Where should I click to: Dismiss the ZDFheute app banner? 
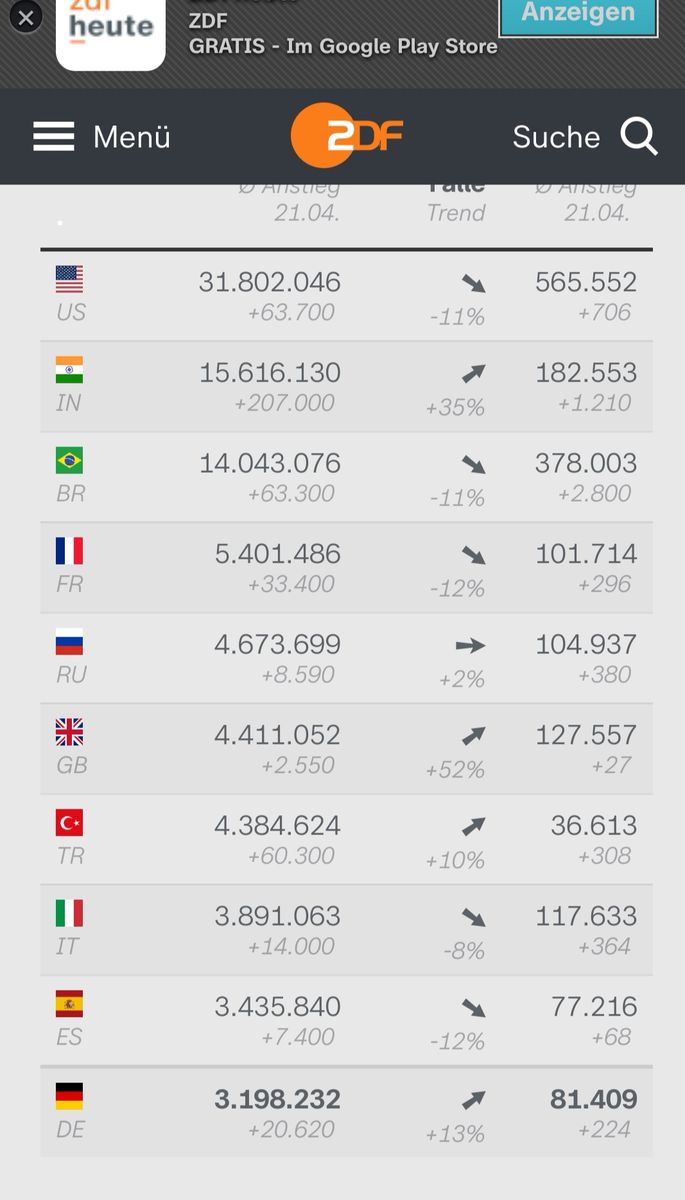[x=26, y=17]
